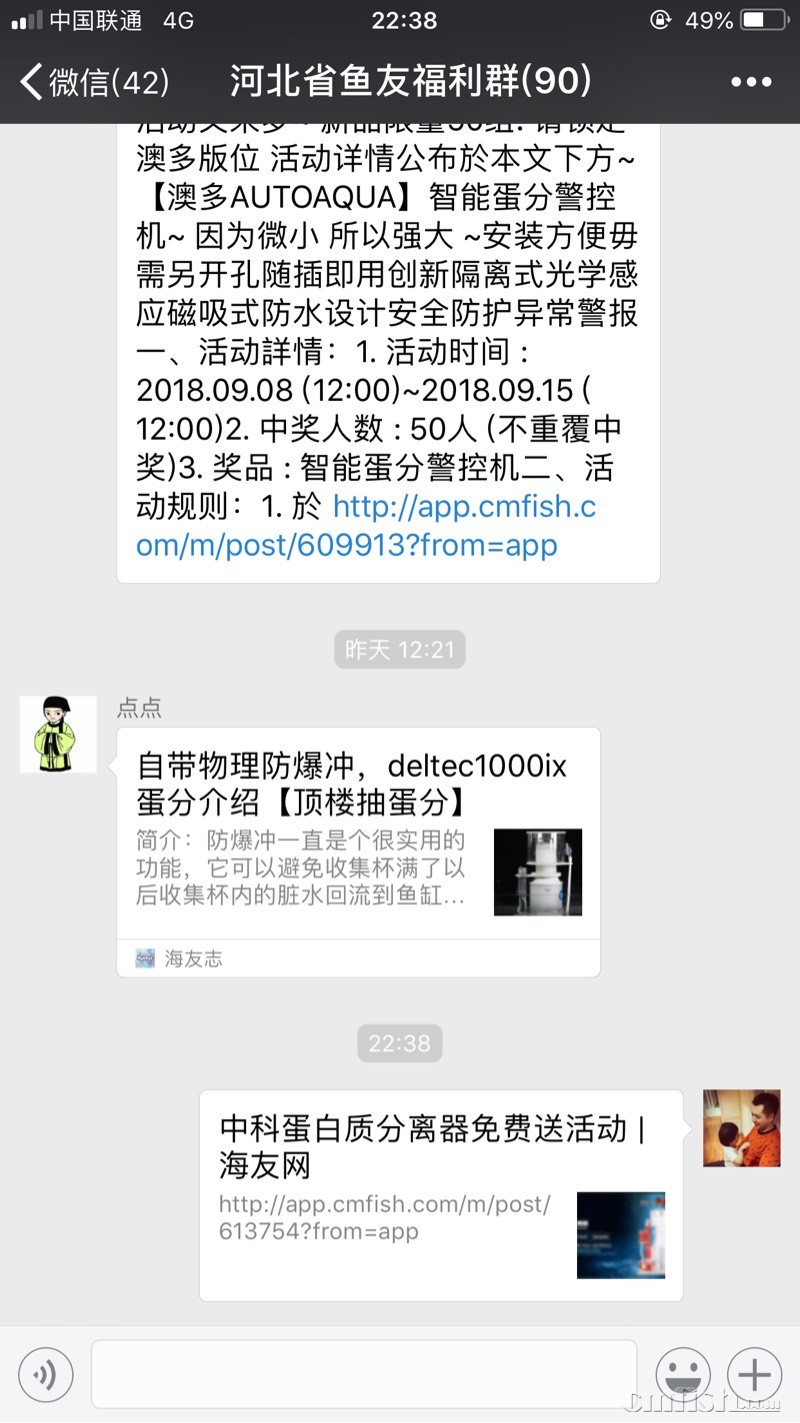Go back to the WeChat chat list
The image size is (800, 1423).
click(95, 81)
